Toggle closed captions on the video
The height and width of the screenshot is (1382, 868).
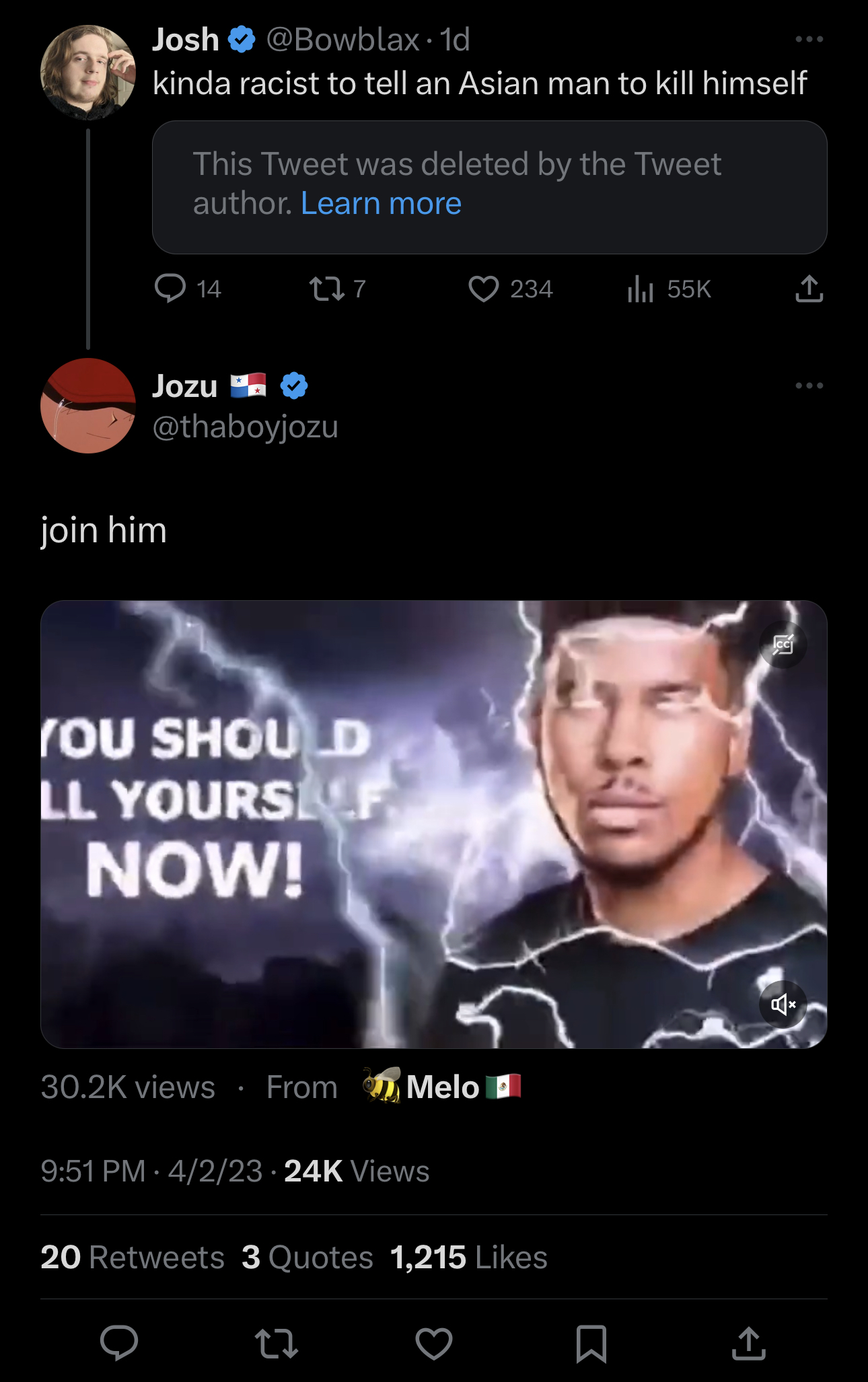(x=783, y=645)
